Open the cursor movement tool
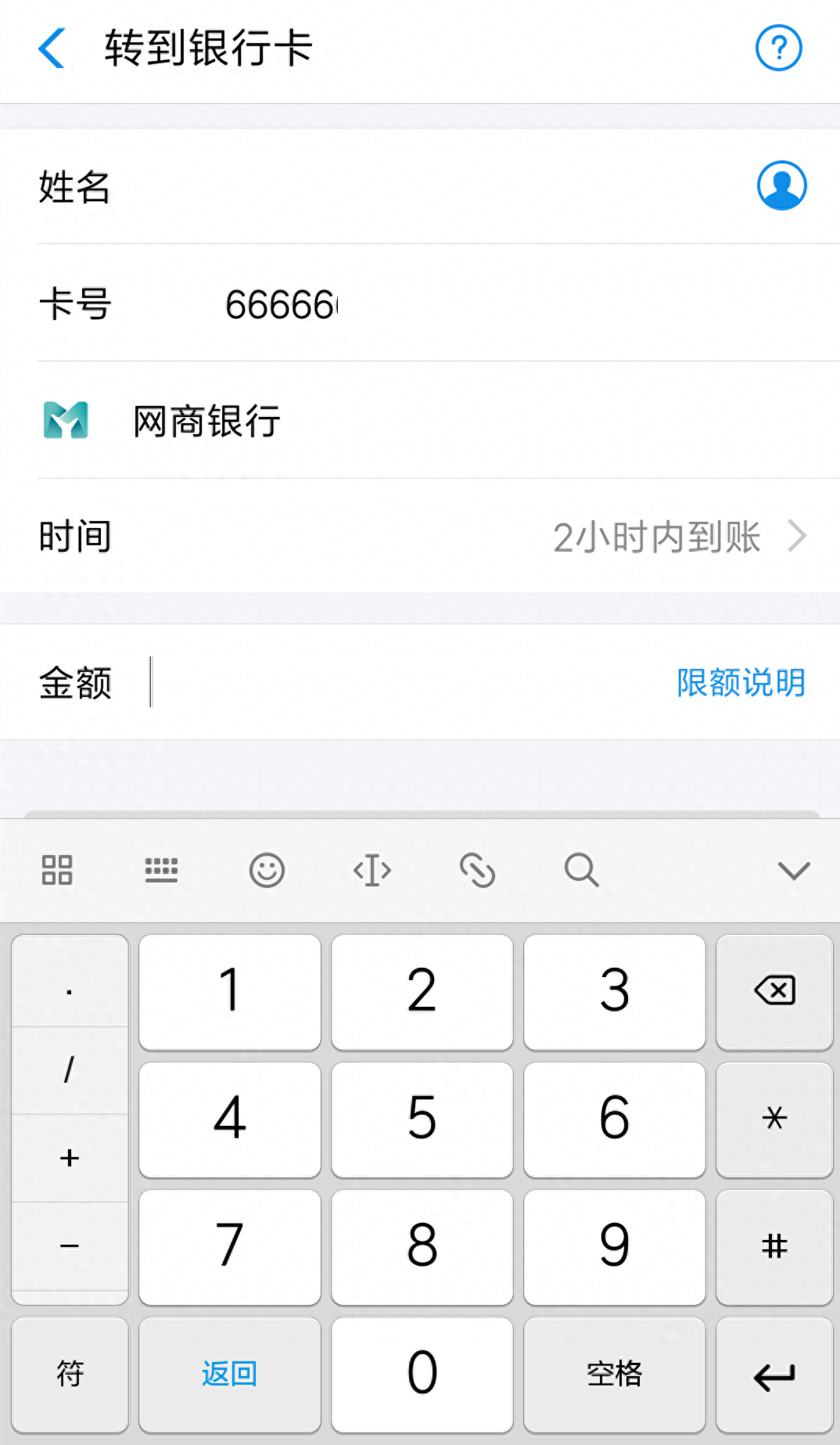The image size is (840, 1445). tap(372, 870)
